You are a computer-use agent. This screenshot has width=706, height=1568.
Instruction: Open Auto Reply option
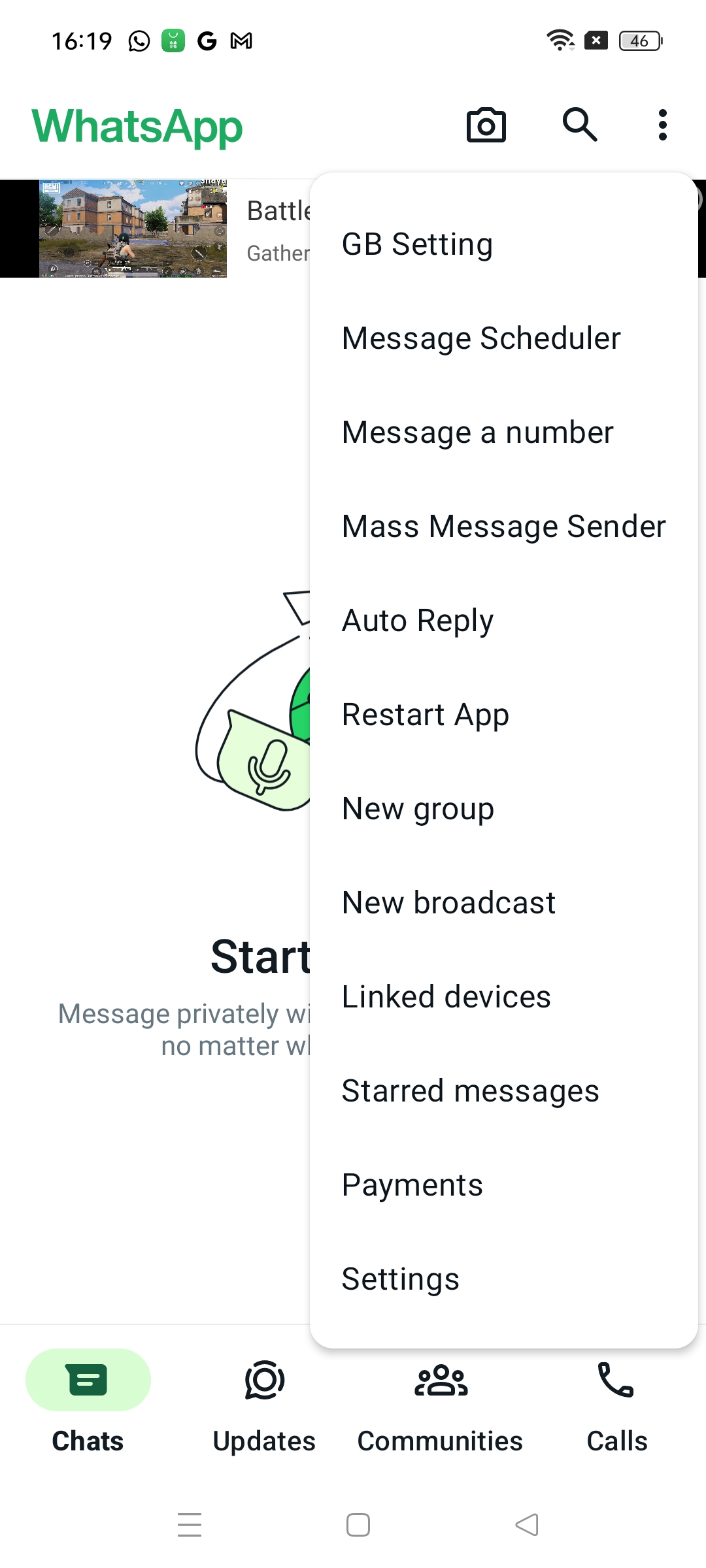point(503,621)
